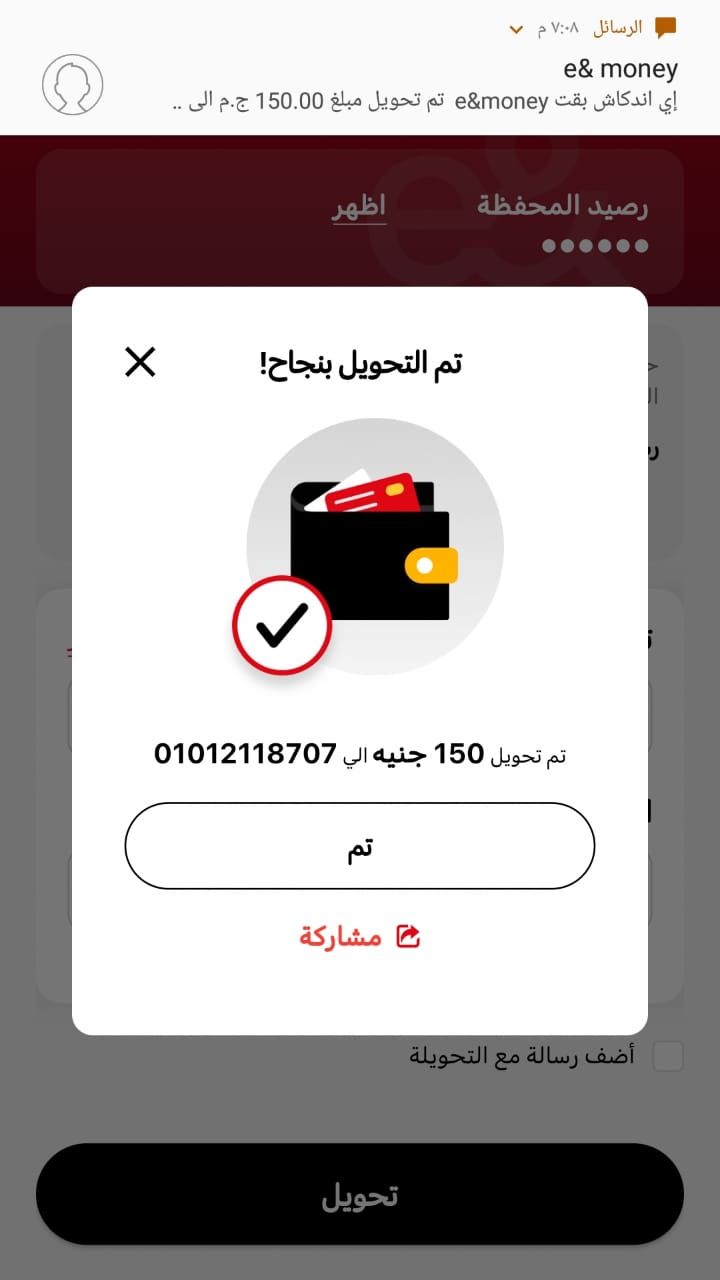Open the e& money message notification

tap(400, 85)
